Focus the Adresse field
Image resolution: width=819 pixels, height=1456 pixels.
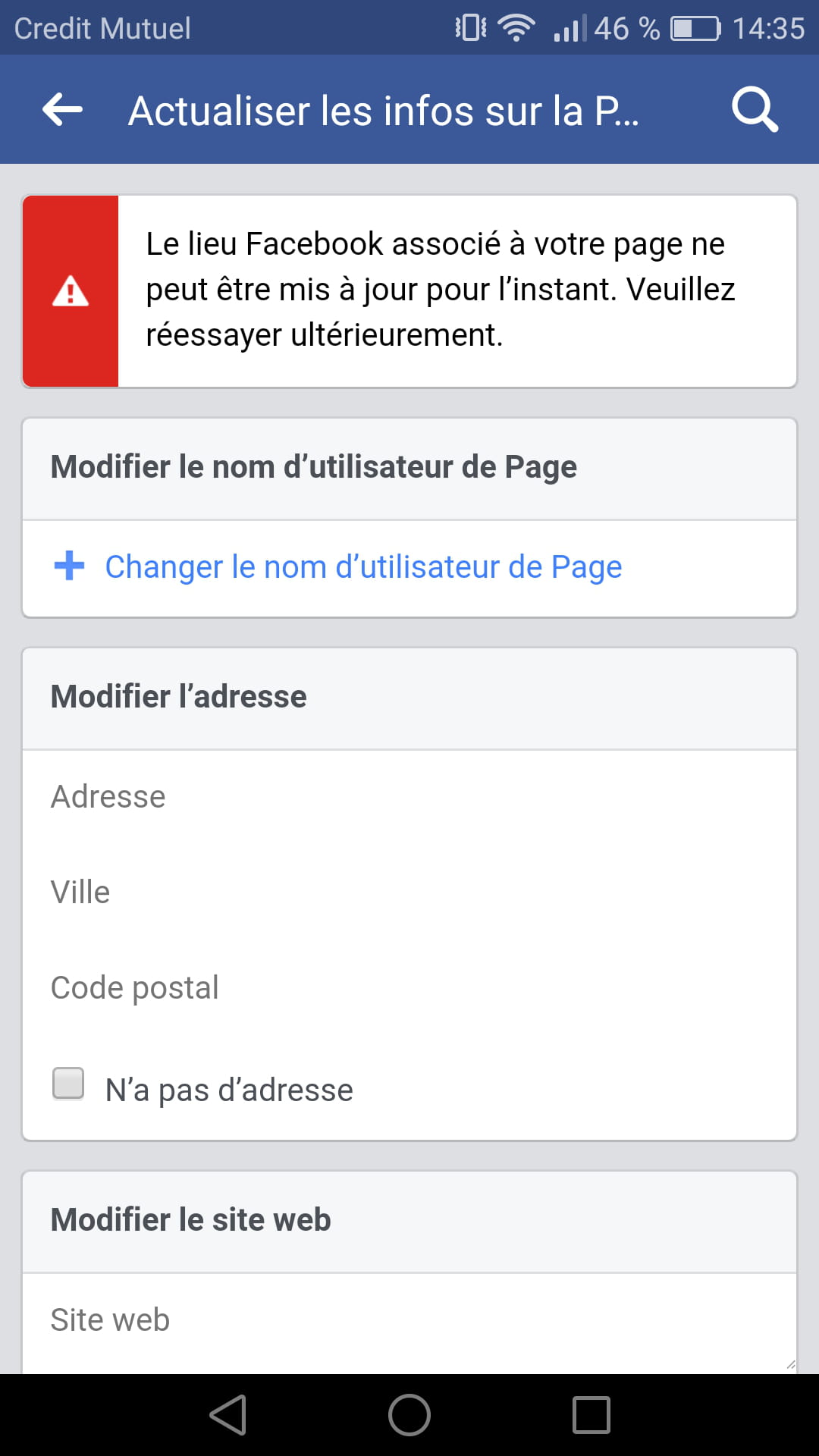(x=409, y=797)
